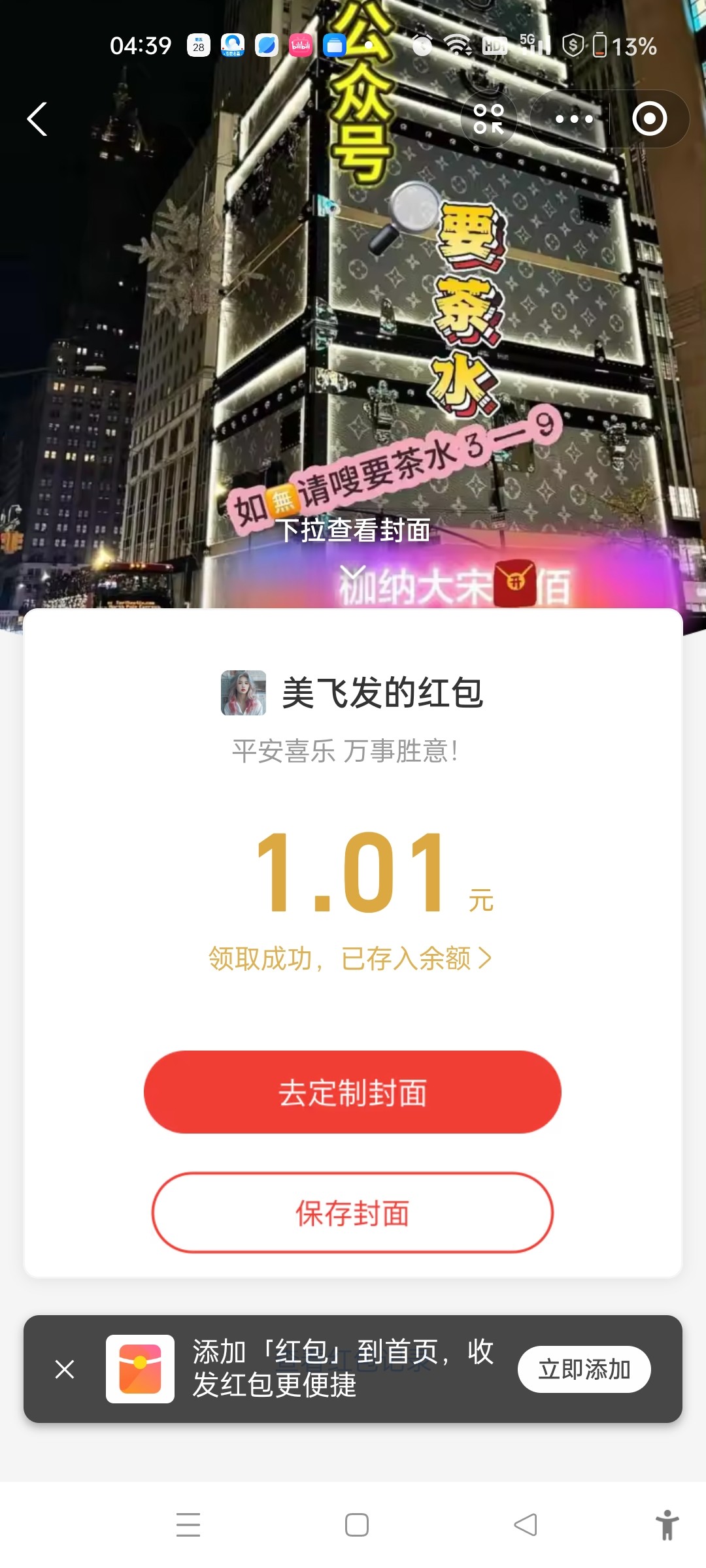Tap 立即添加 to add 红包 to home
This screenshot has height=1568, width=706.
tap(584, 1369)
